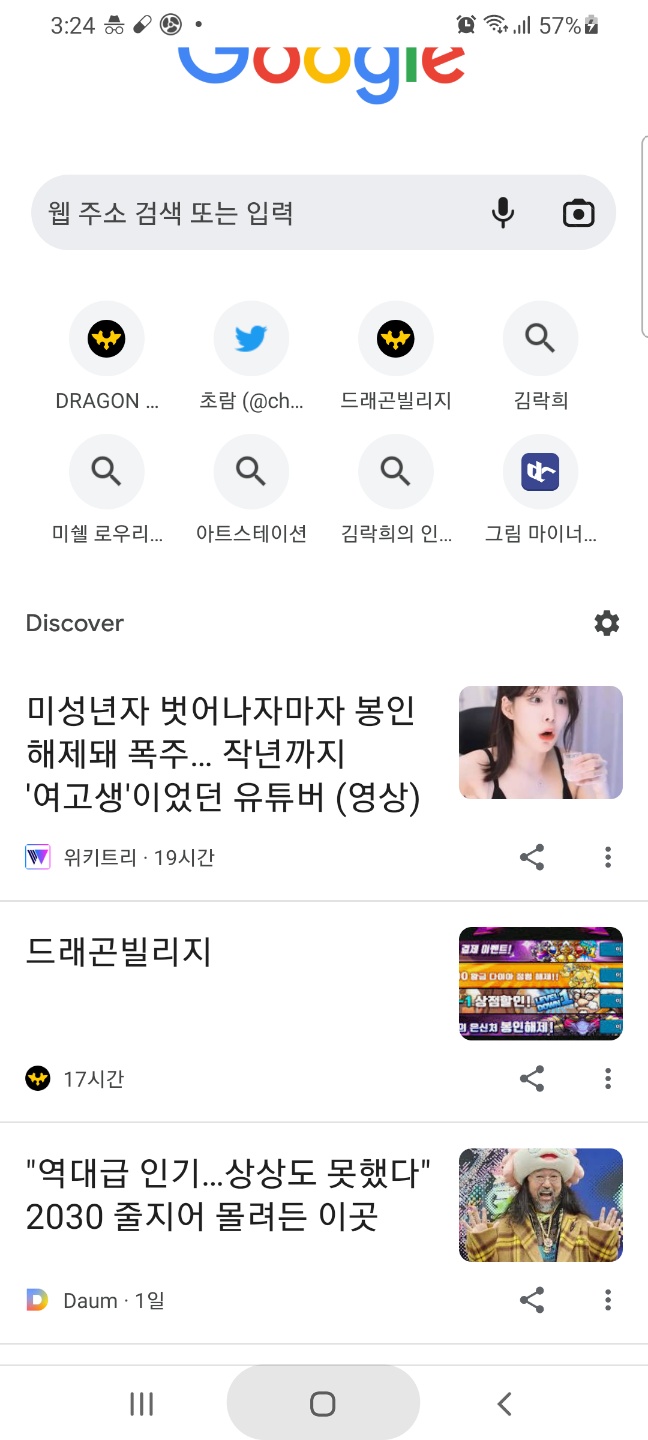Open the 아트스테이션 search shortcut

click(251, 471)
